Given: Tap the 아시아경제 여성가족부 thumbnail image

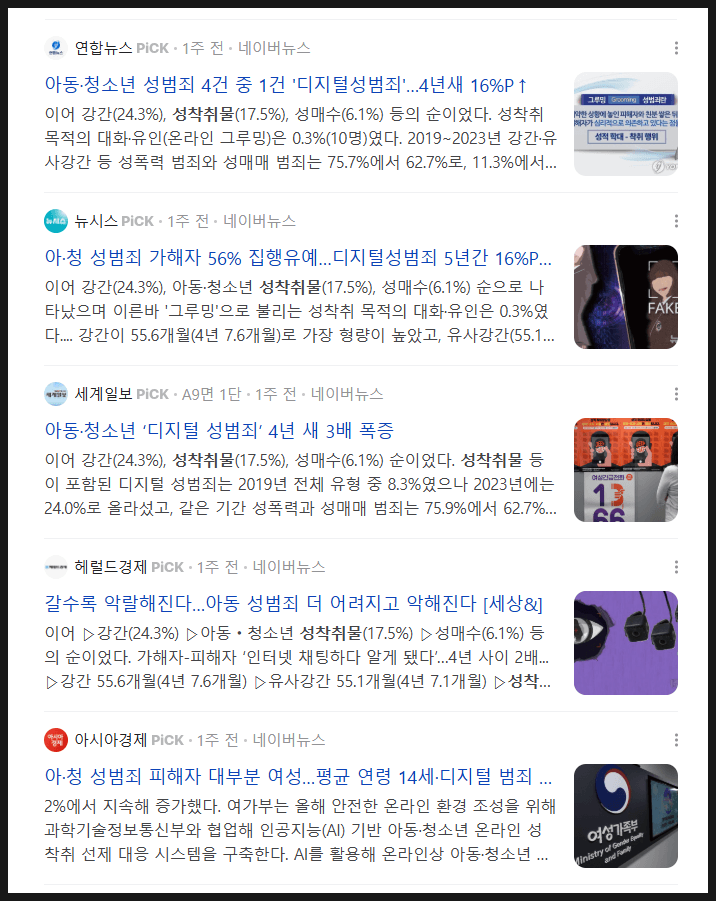Looking at the screenshot, I should point(625,816).
